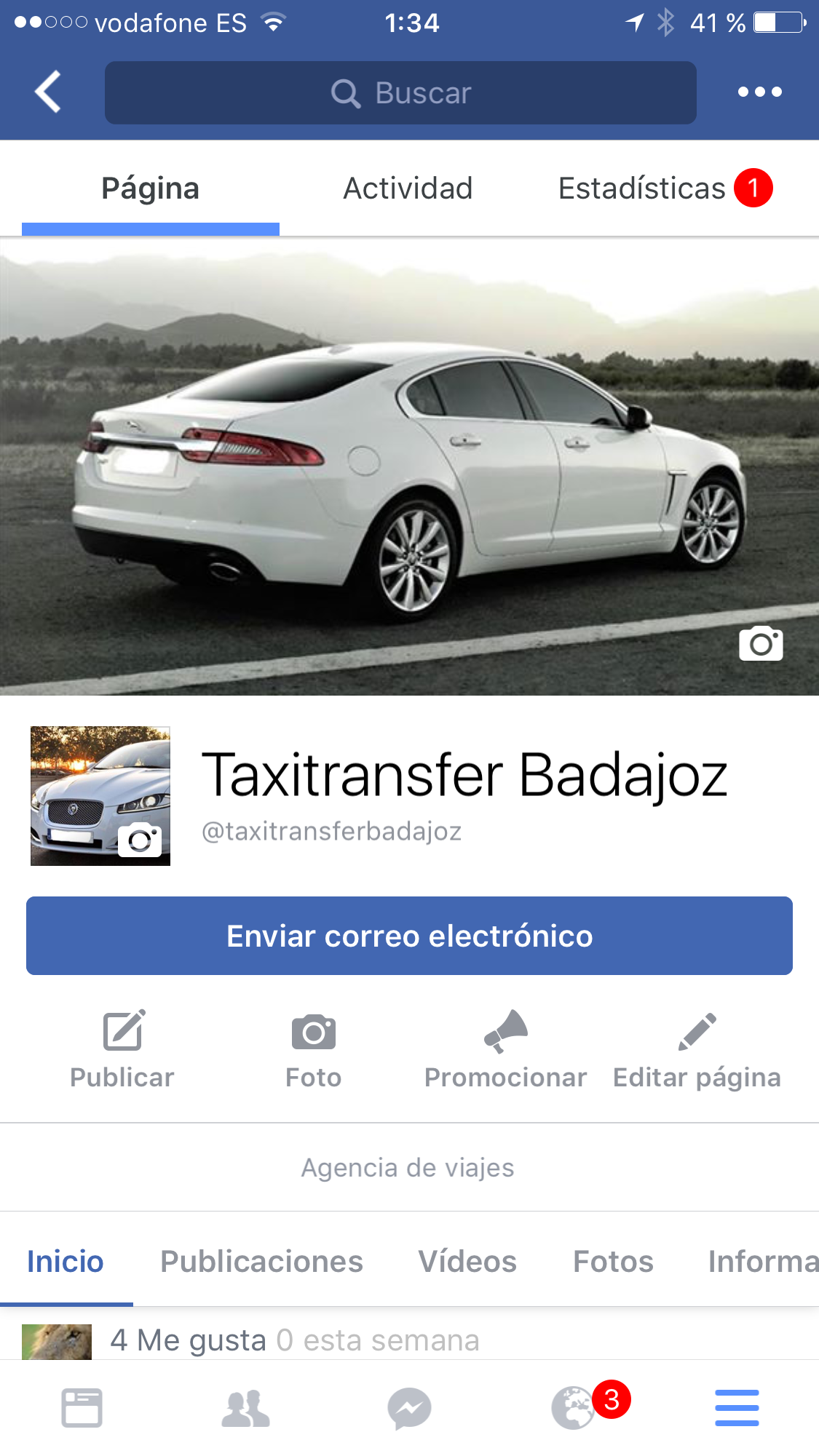
Task: Switch to the Publicaciones section
Action: tap(261, 1261)
